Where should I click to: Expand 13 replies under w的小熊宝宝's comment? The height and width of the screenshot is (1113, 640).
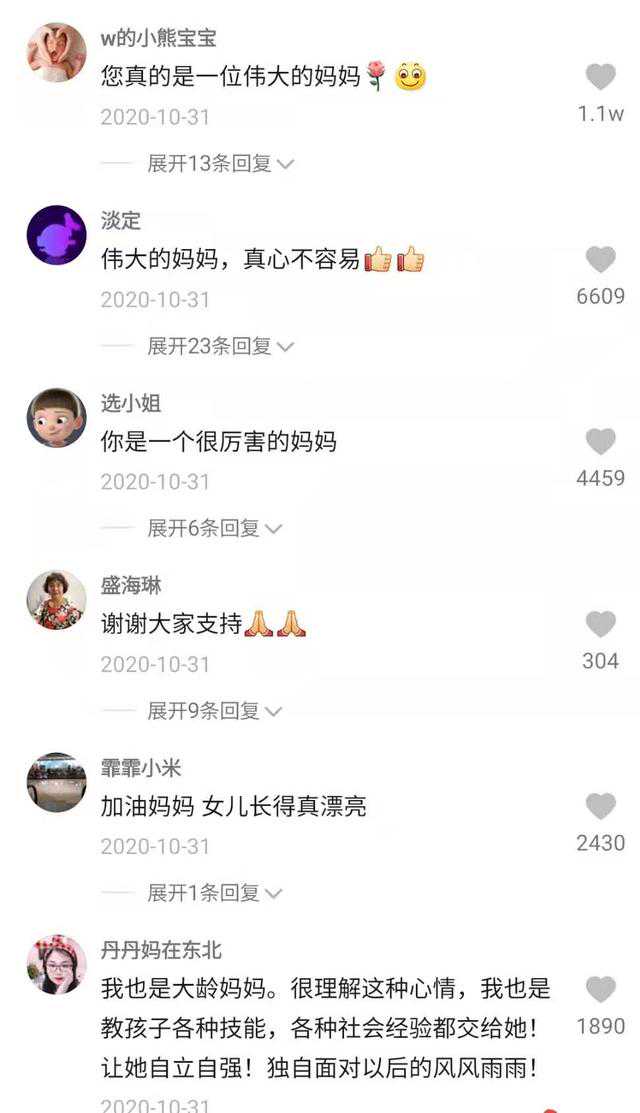click(x=220, y=164)
